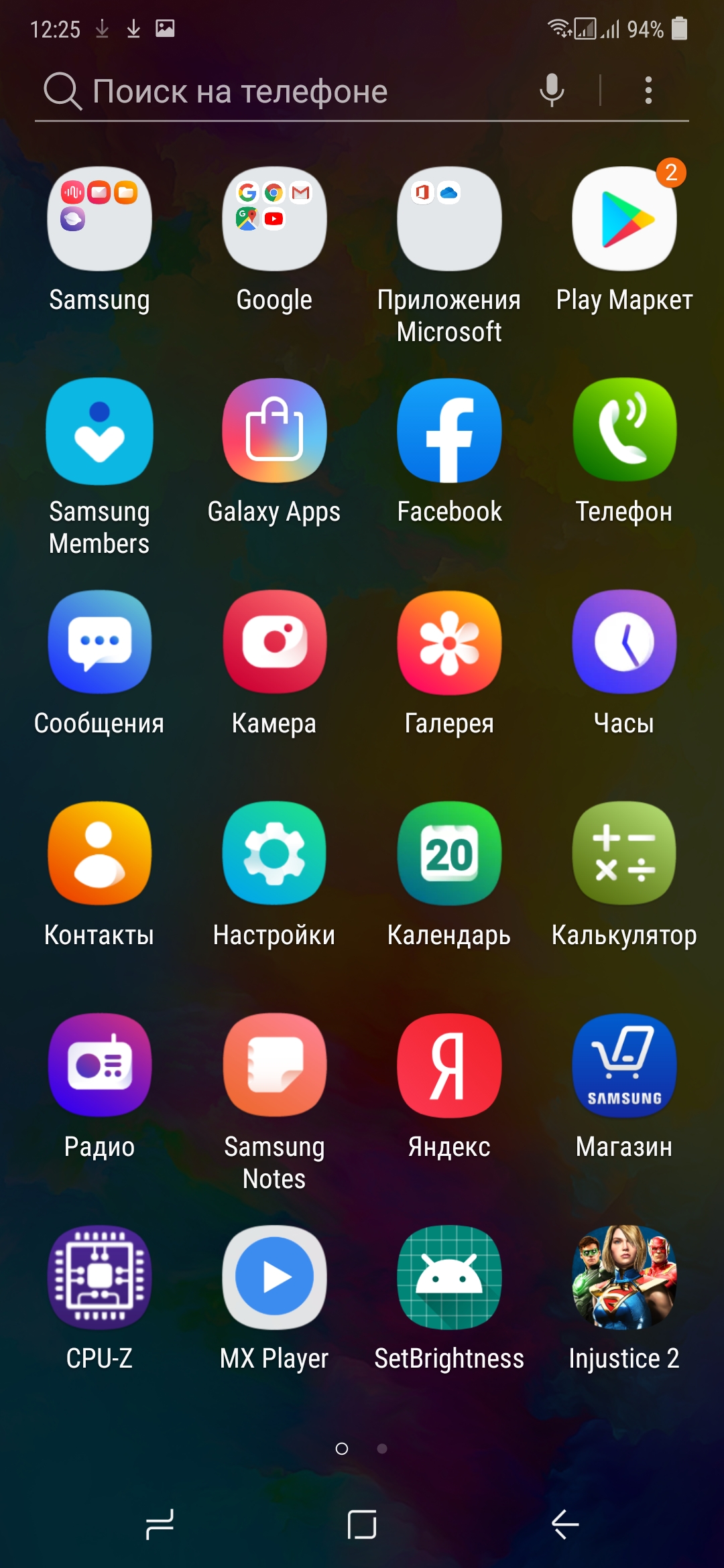
Task: Tap the phone search field
Action: pyautogui.click(x=268, y=91)
